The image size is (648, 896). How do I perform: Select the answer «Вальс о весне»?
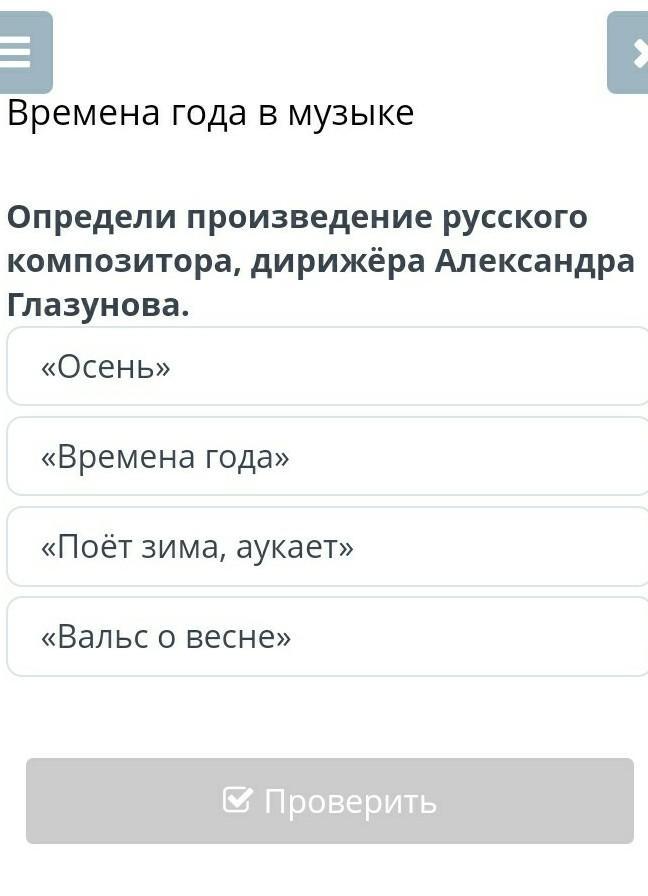coord(326,637)
